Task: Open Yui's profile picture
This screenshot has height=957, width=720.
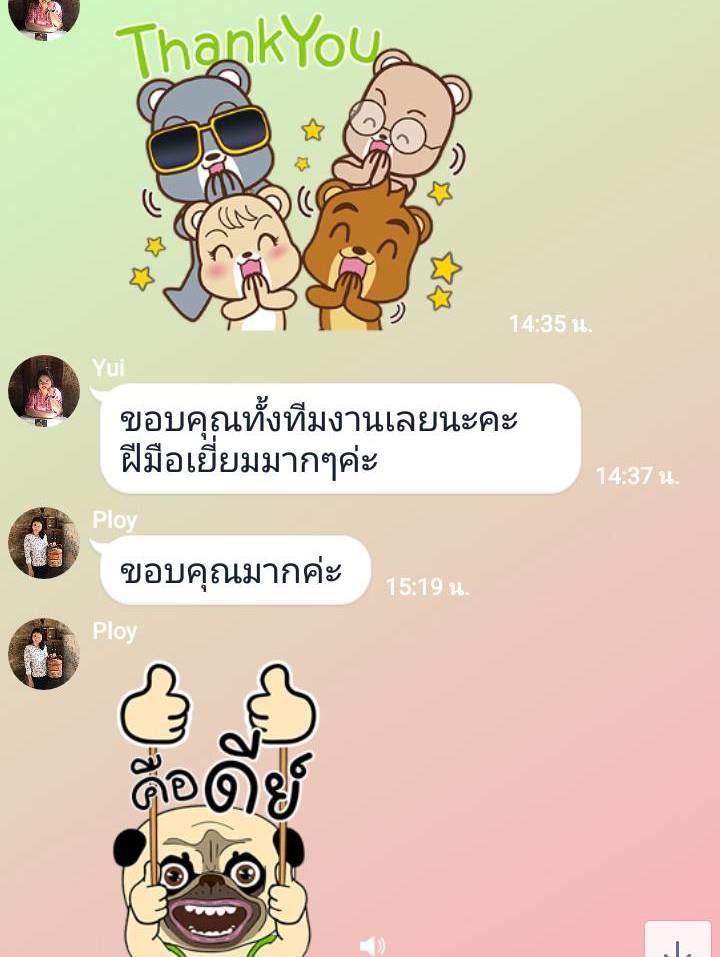Action: point(43,391)
